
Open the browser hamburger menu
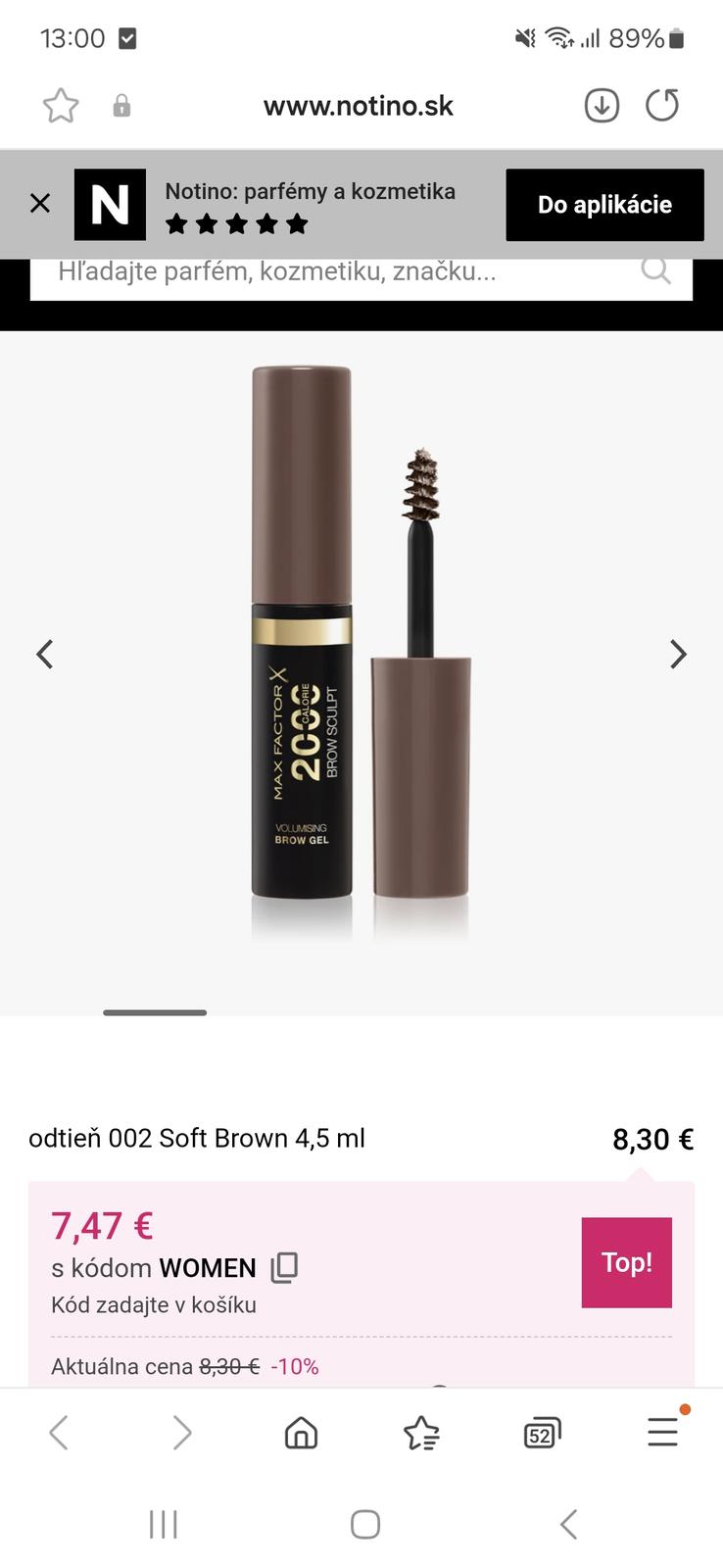point(663,1433)
